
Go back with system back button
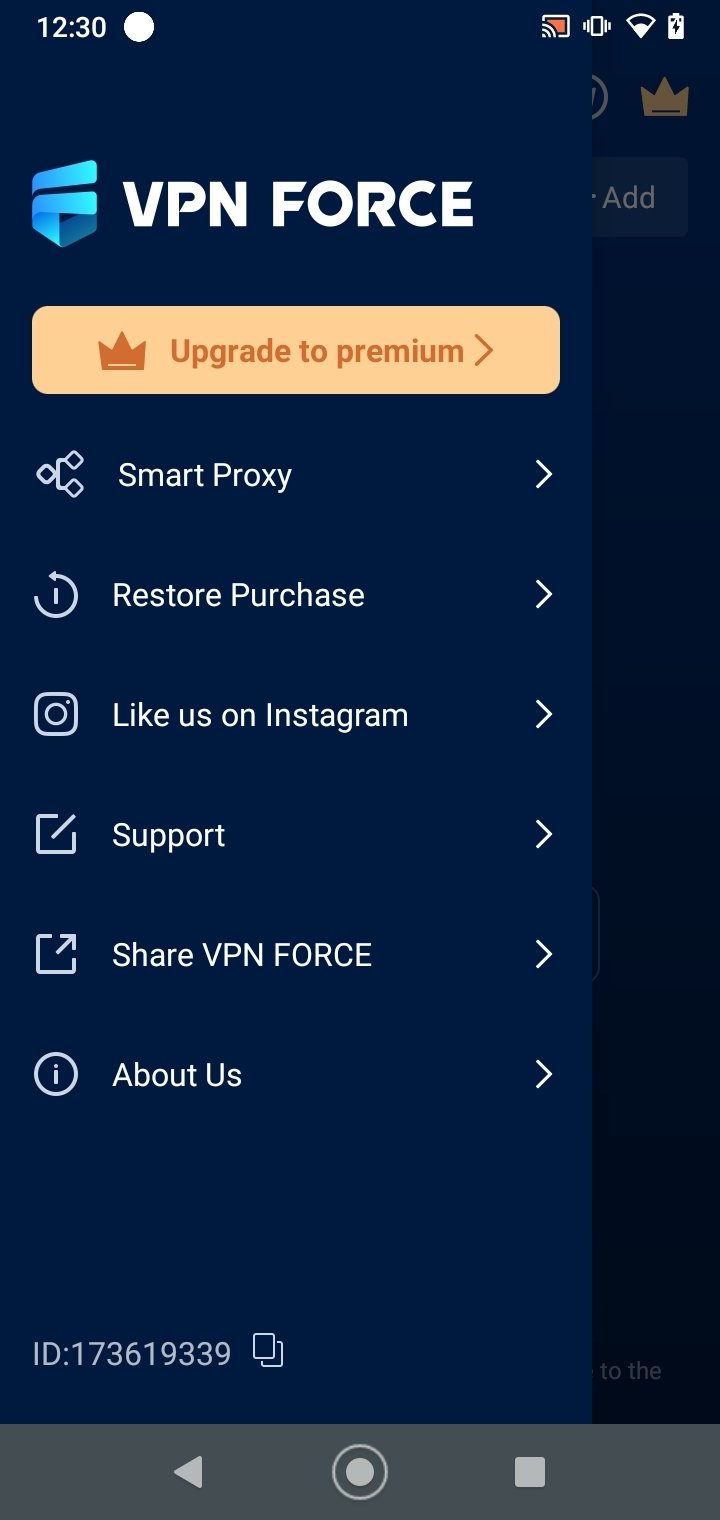tap(188, 1472)
